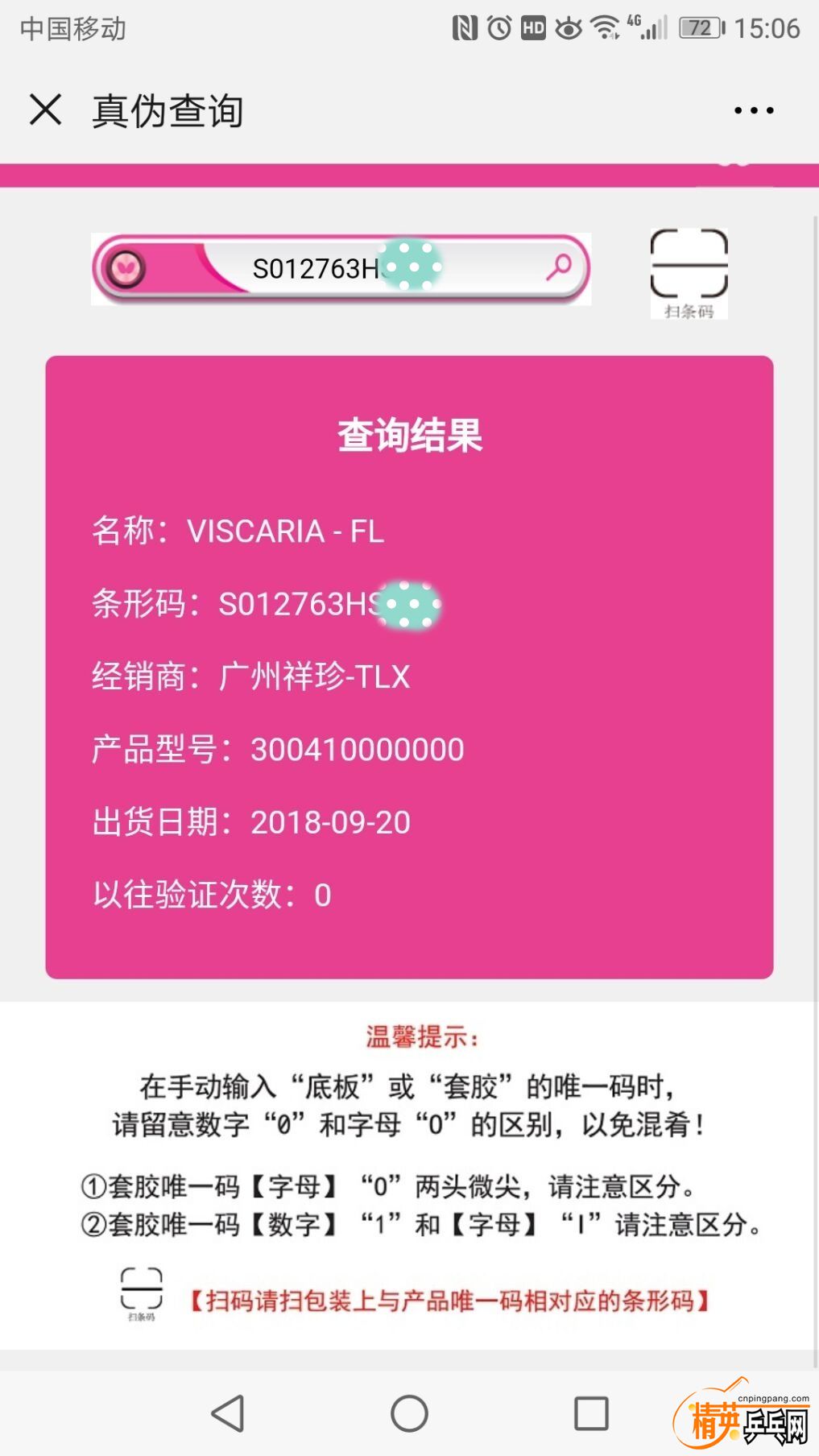This screenshot has height=1456, width=819.
Task: Open recent apps with square button
Action: [x=590, y=1413]
